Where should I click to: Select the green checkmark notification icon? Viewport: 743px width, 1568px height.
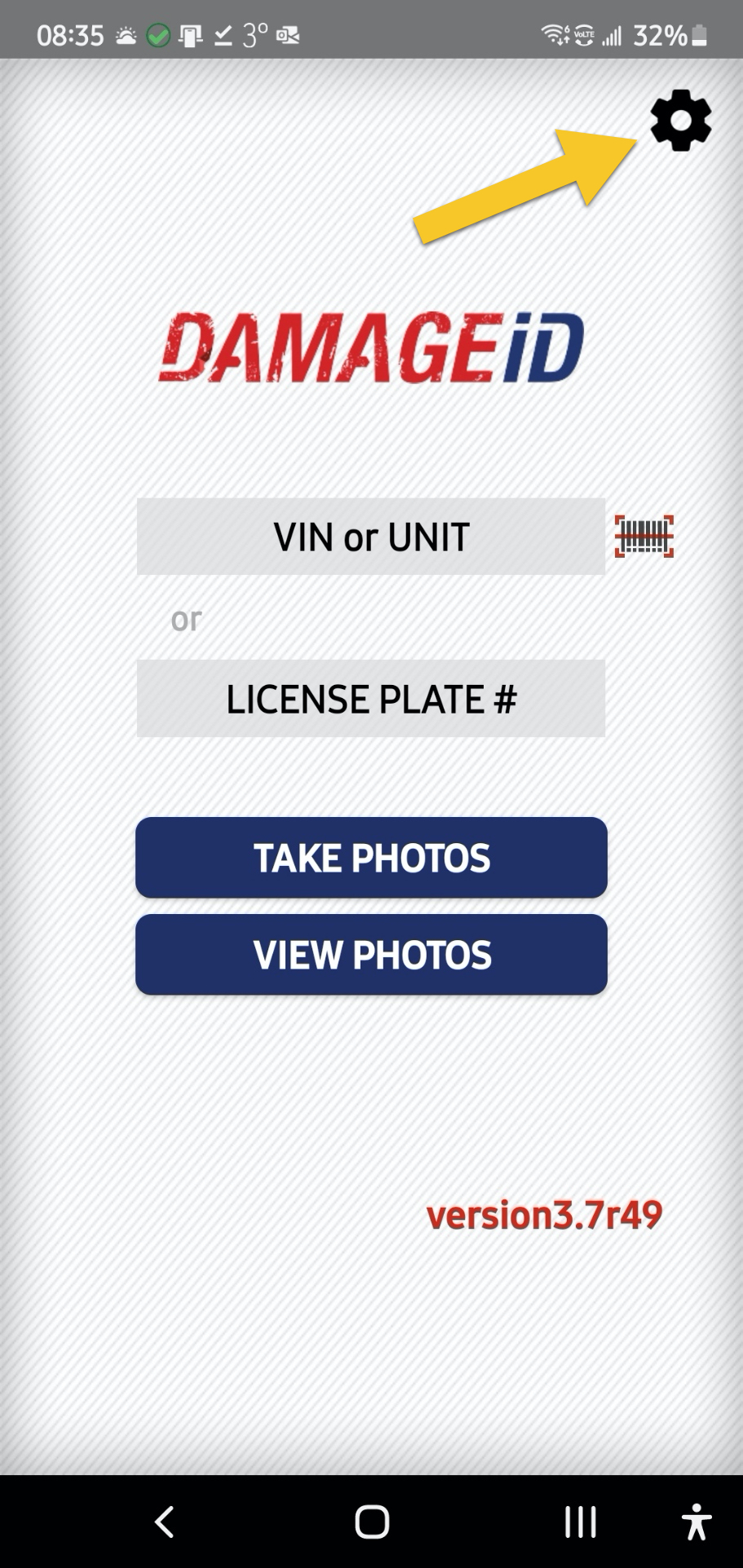click(x=158, y=34)
